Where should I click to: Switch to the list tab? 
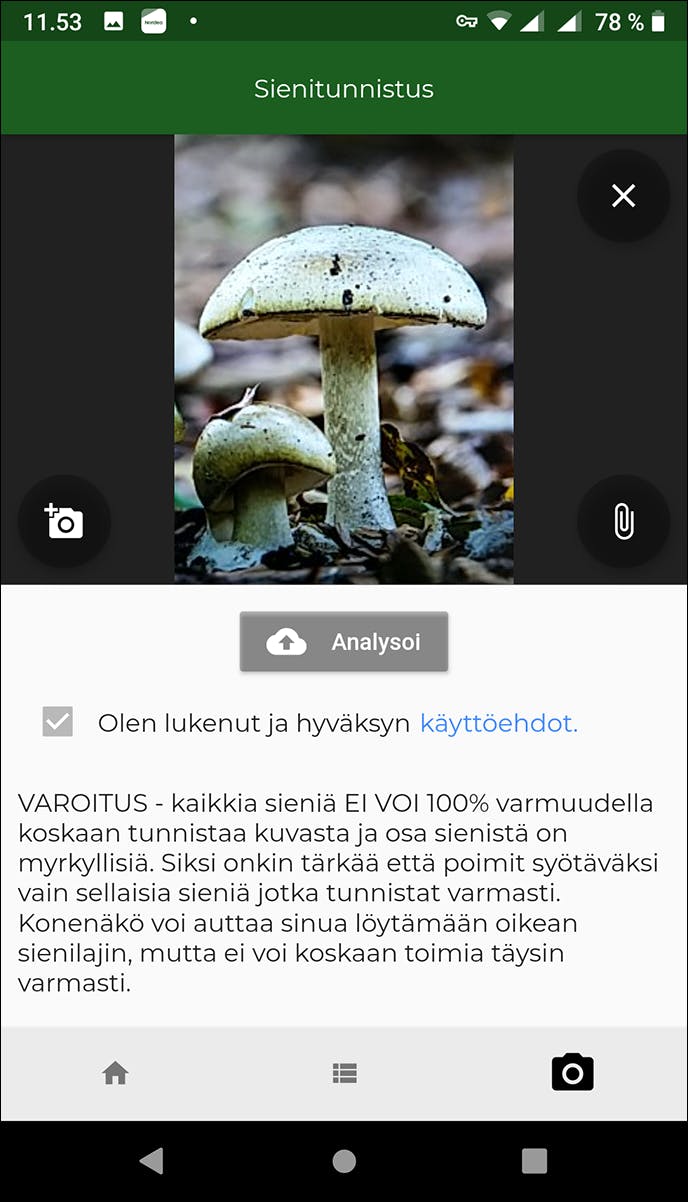pos(344,1073)
